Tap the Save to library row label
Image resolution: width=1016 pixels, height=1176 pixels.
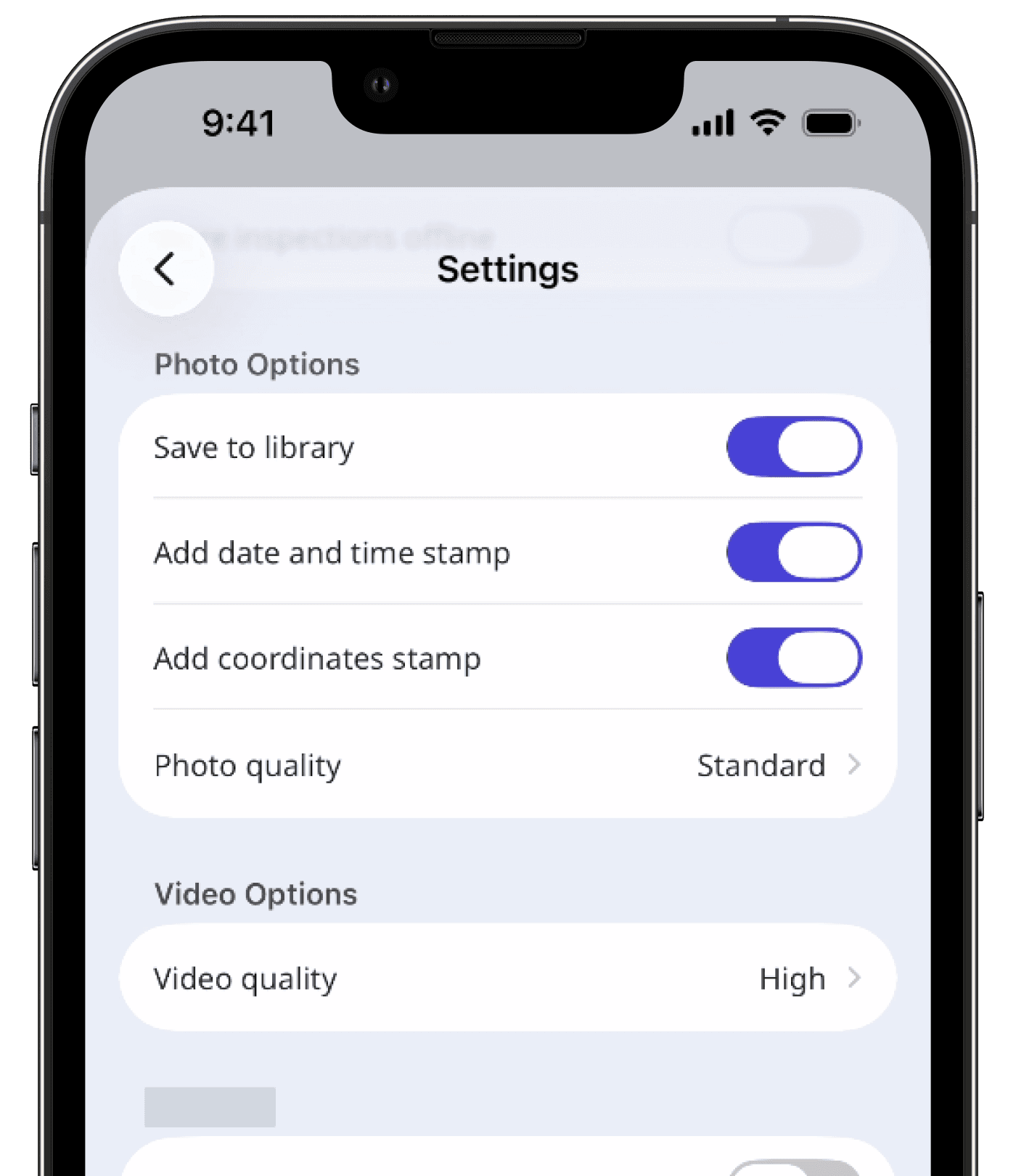pyautogui.click(x=253, y=447)
